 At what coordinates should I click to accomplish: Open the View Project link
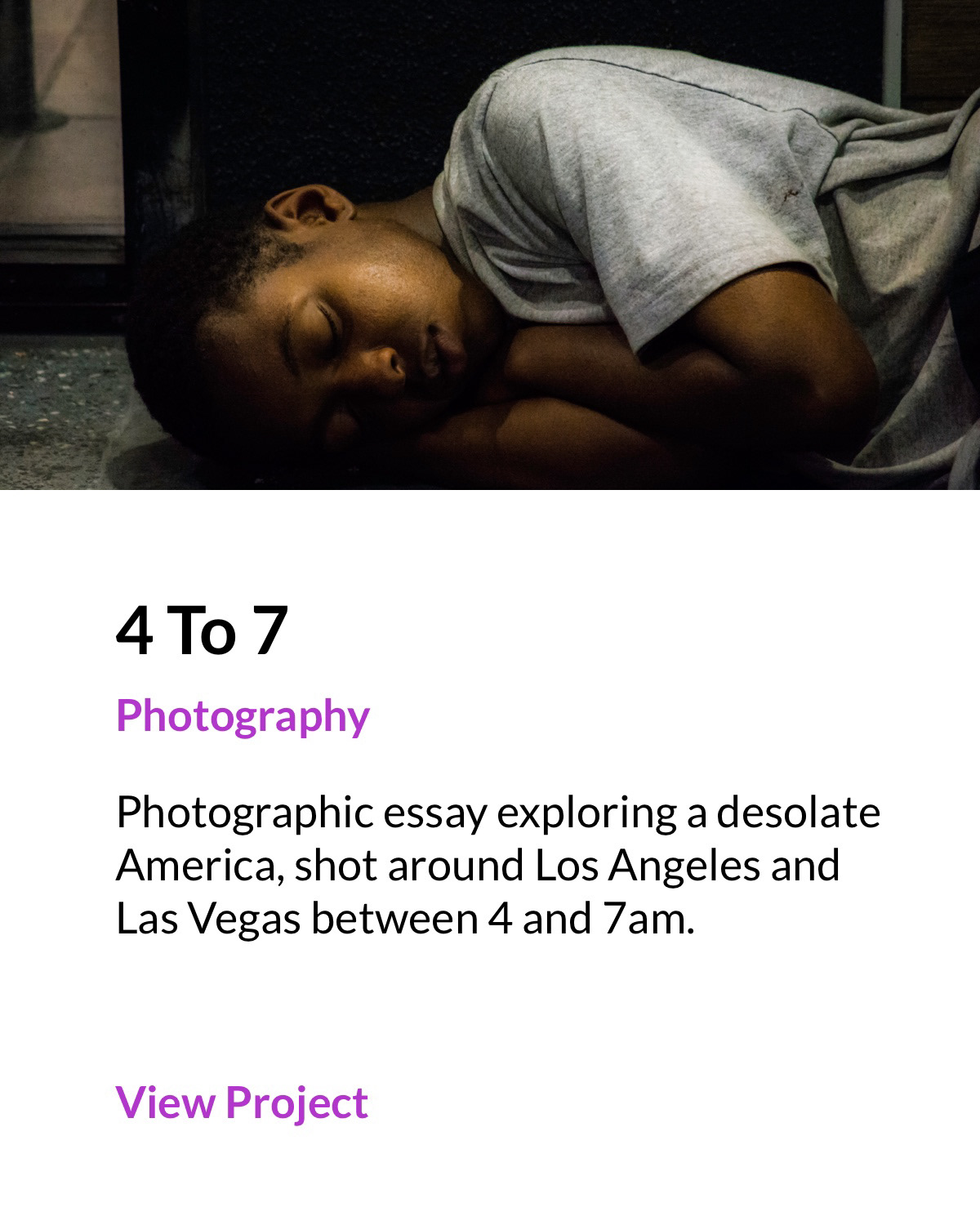tap(242, 1102)
